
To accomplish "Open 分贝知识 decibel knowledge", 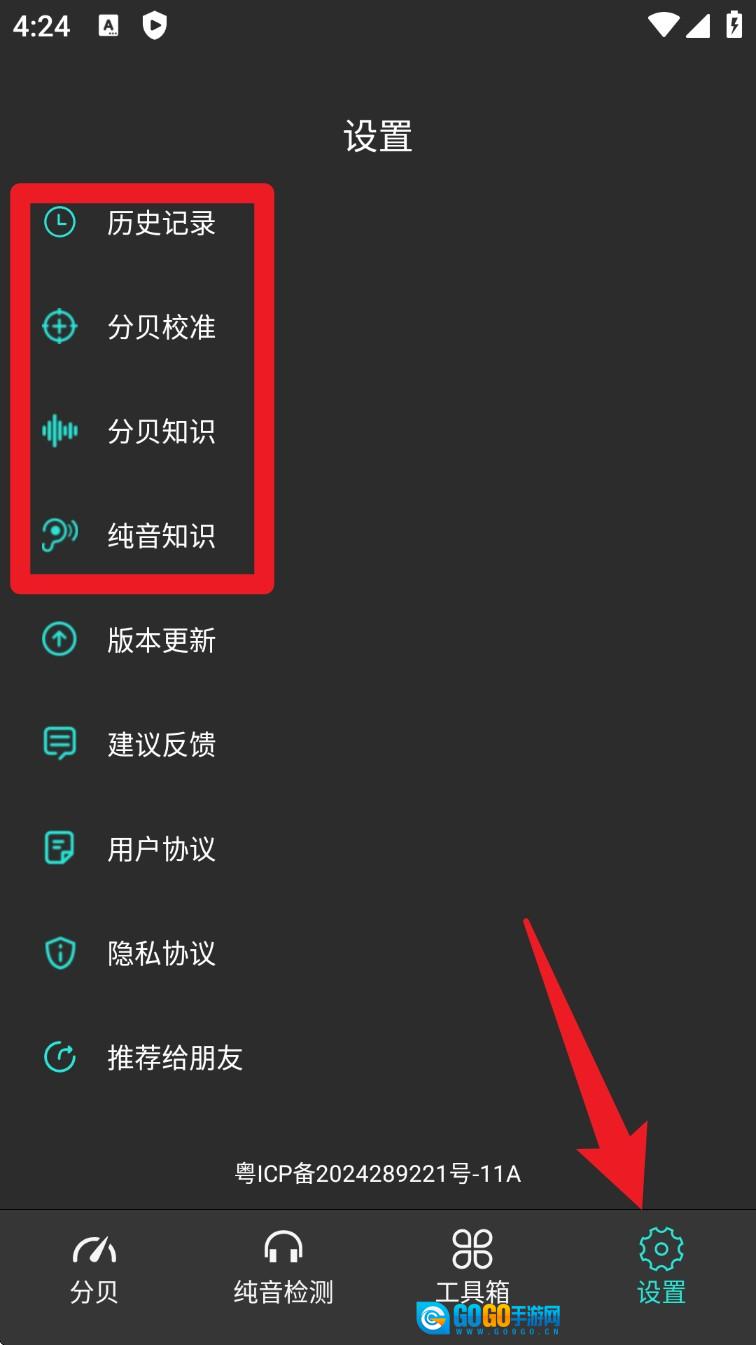I will click(x=160, y=432).
